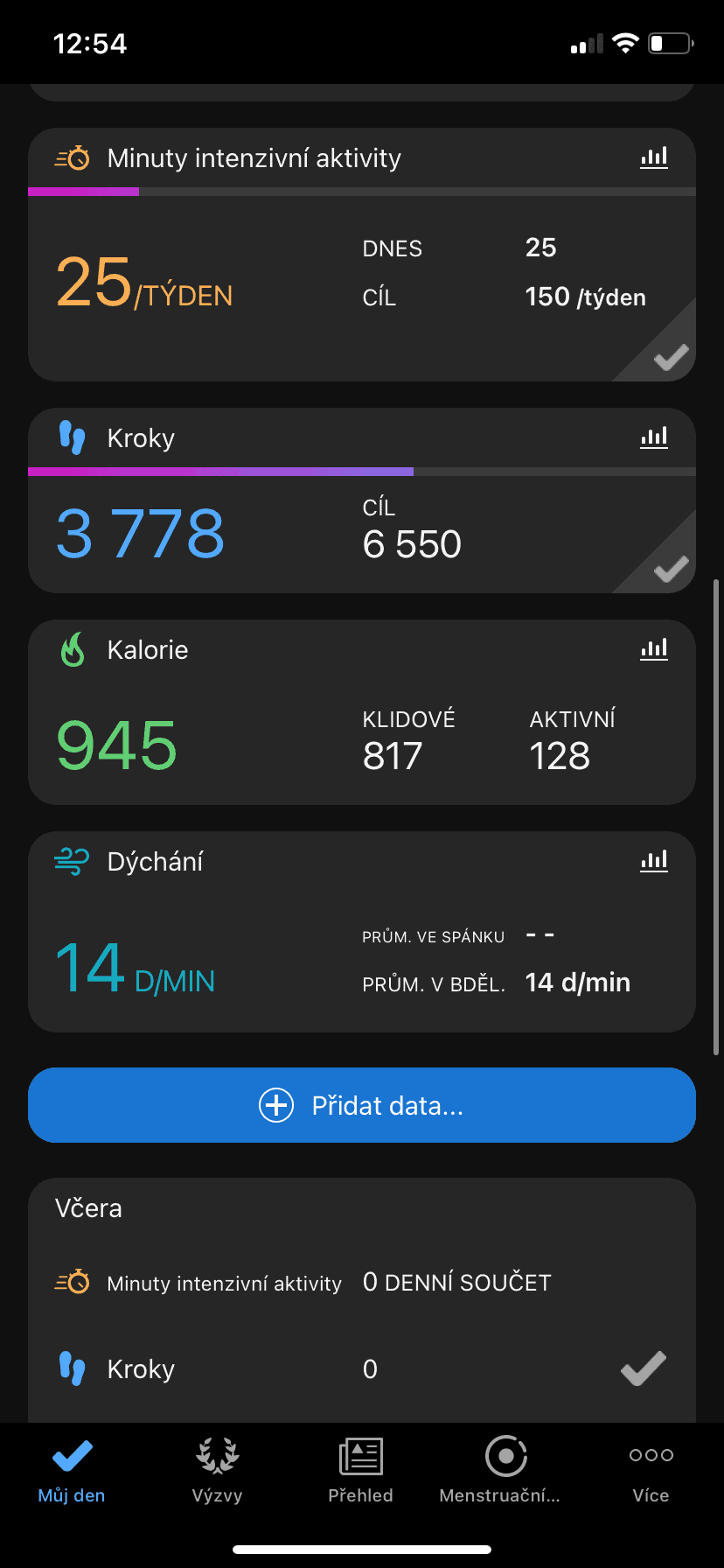
Task: View the Kroky chart icon
Action: tap(653, 437)
